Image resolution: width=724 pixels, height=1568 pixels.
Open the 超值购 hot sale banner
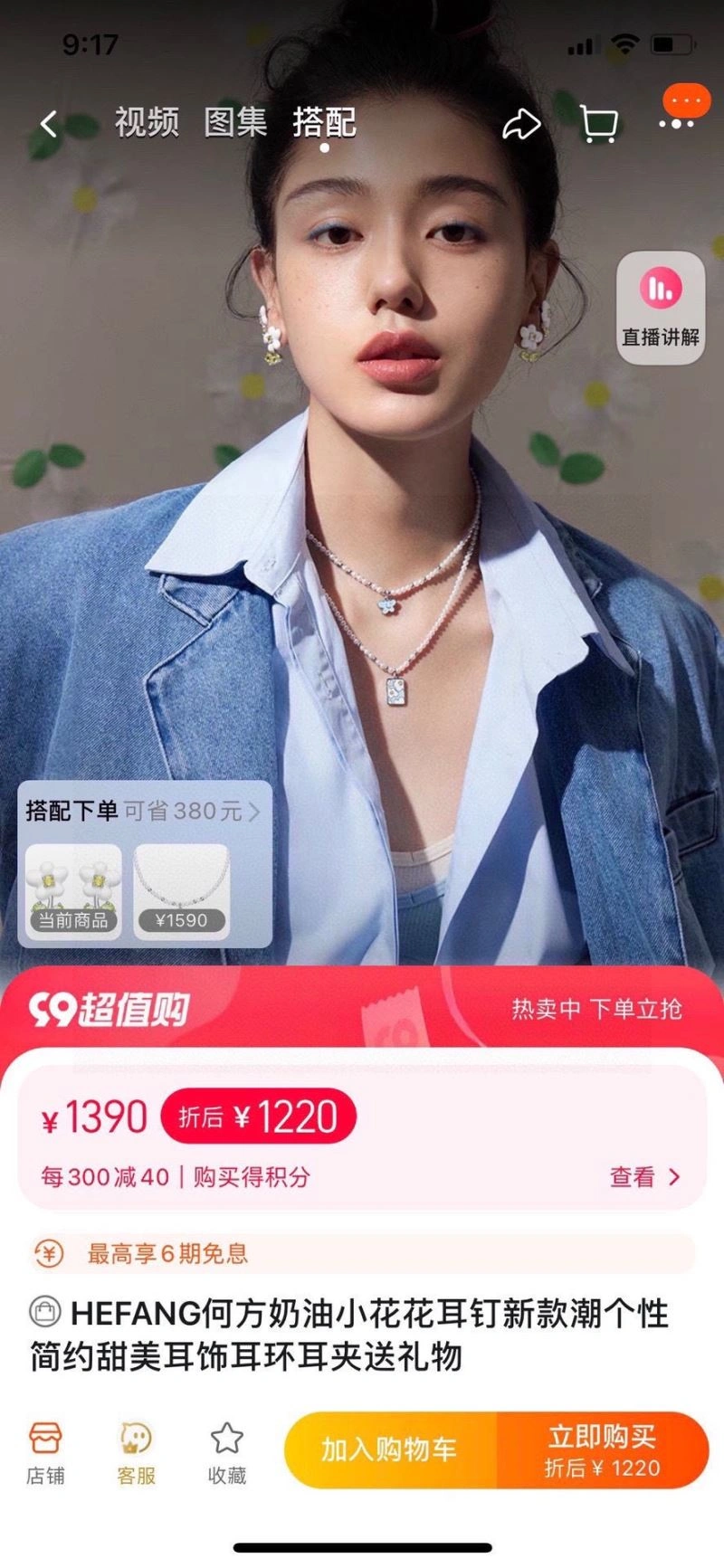pyautogui.click(x=362, y=1009)
